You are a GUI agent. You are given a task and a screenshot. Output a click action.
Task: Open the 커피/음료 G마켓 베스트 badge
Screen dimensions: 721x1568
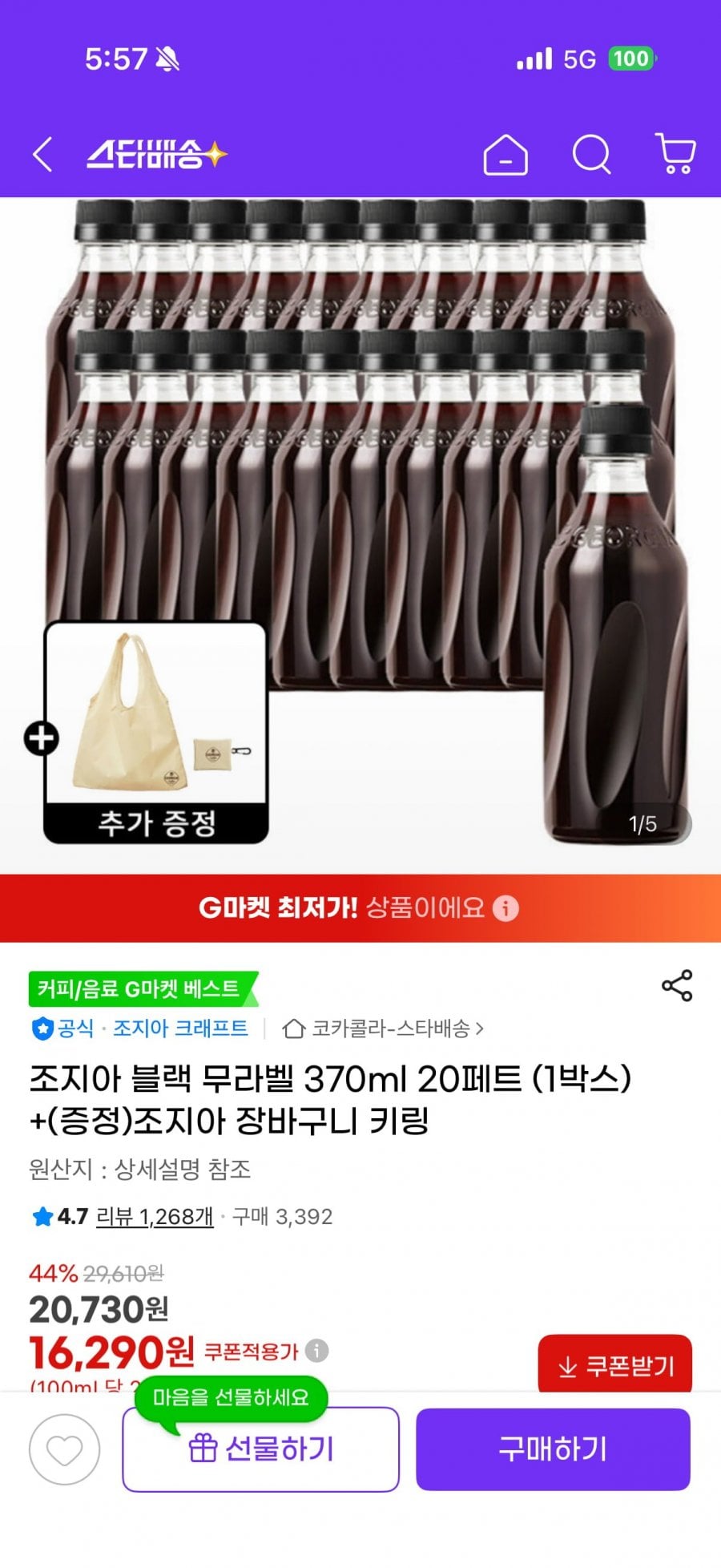(x=140, y=989)
